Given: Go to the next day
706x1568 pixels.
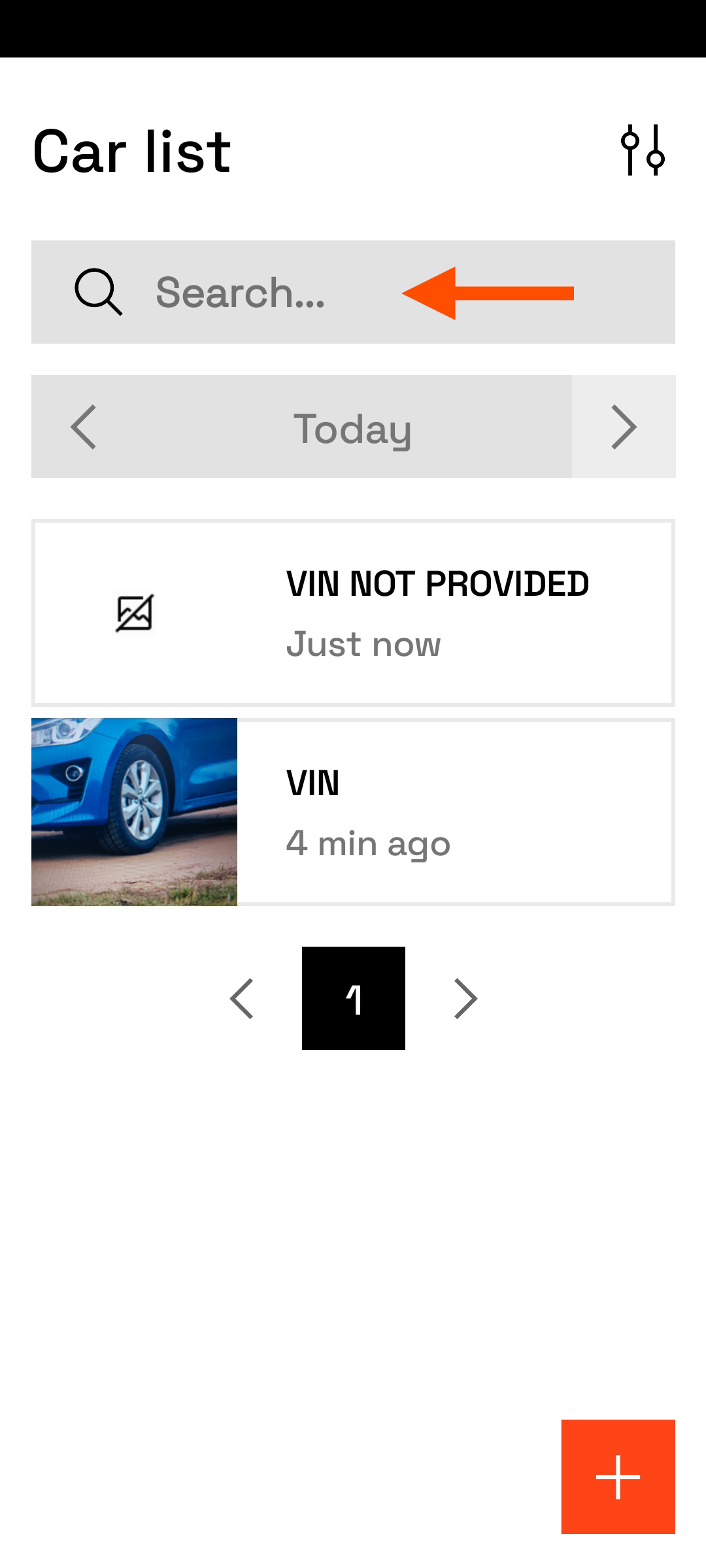Looking at the screenshot, I should point(624,427).
